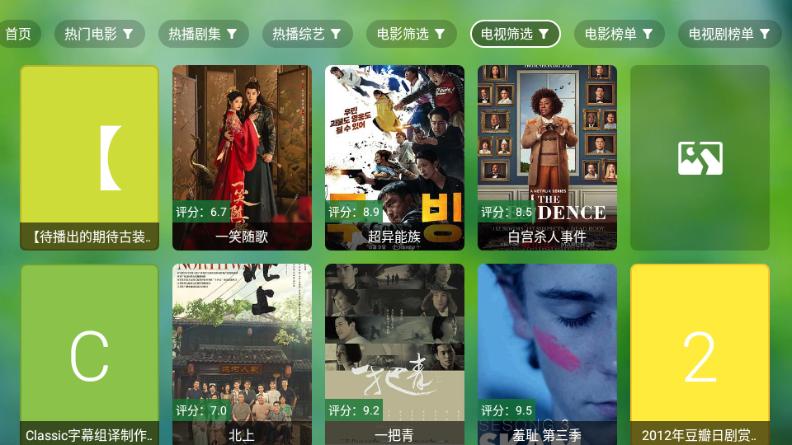The width and height of the screenshot is (792, 445).
Task: Open the card with the placeholder image
Action: pos(700,157)
